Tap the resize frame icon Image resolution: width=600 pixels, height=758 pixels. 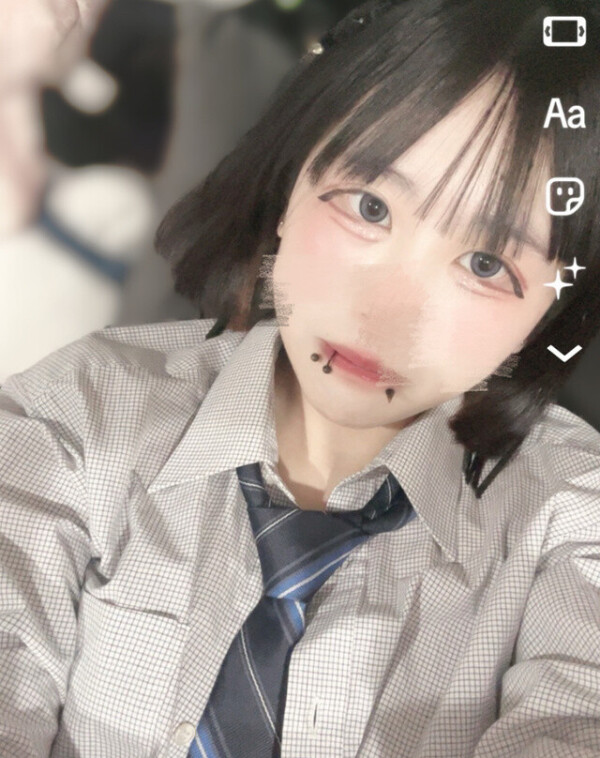[x=564, y=32]
